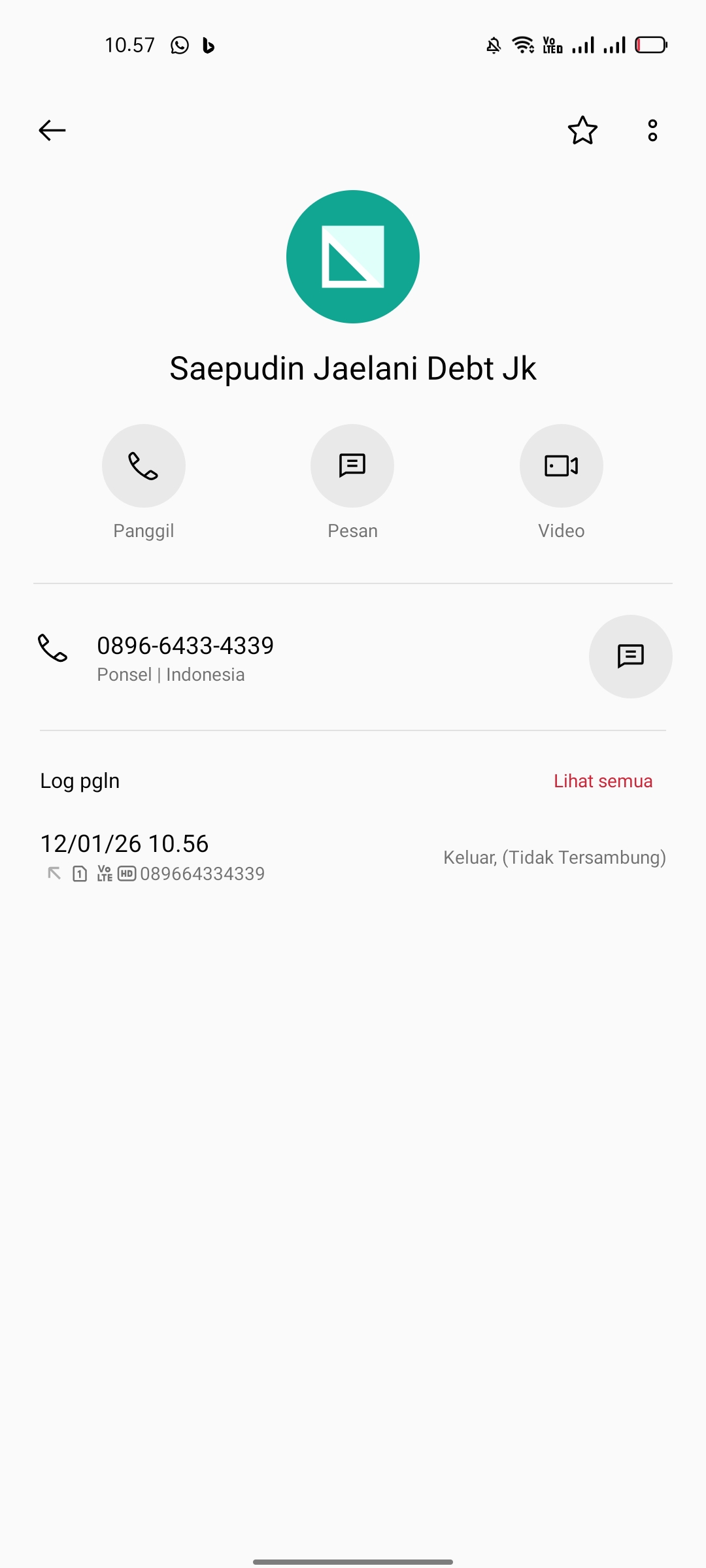Tap the Panggil label under the call icon
Viewport: 706px width, 1568px height.
[143, 531]
